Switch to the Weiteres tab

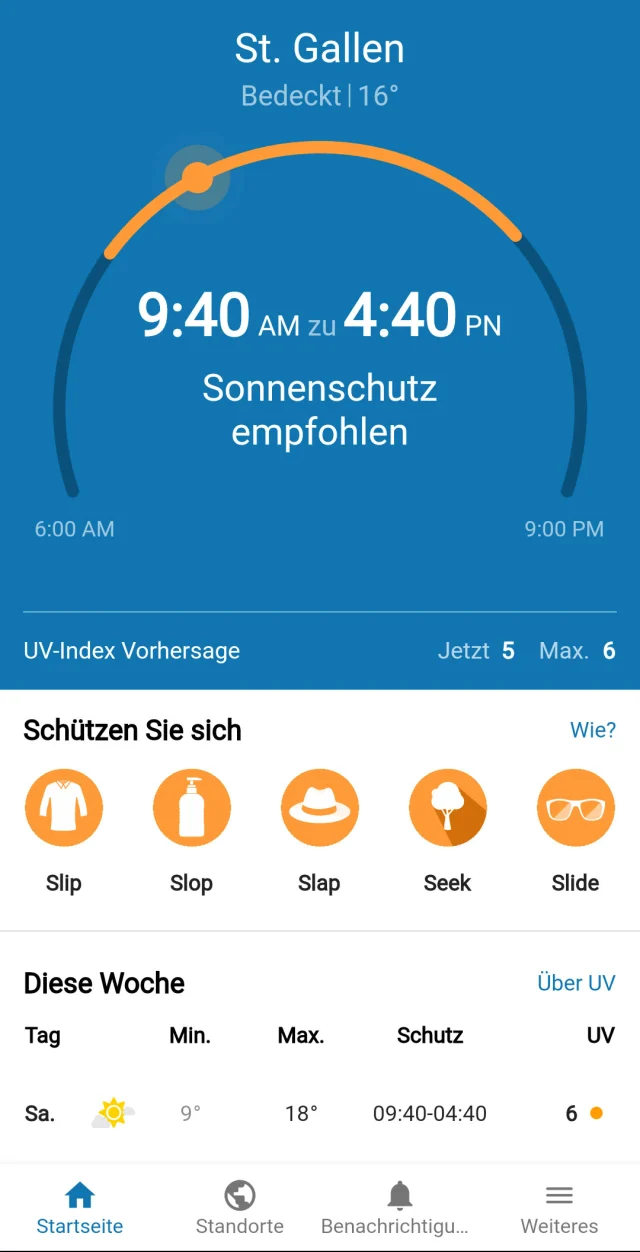559,1208
